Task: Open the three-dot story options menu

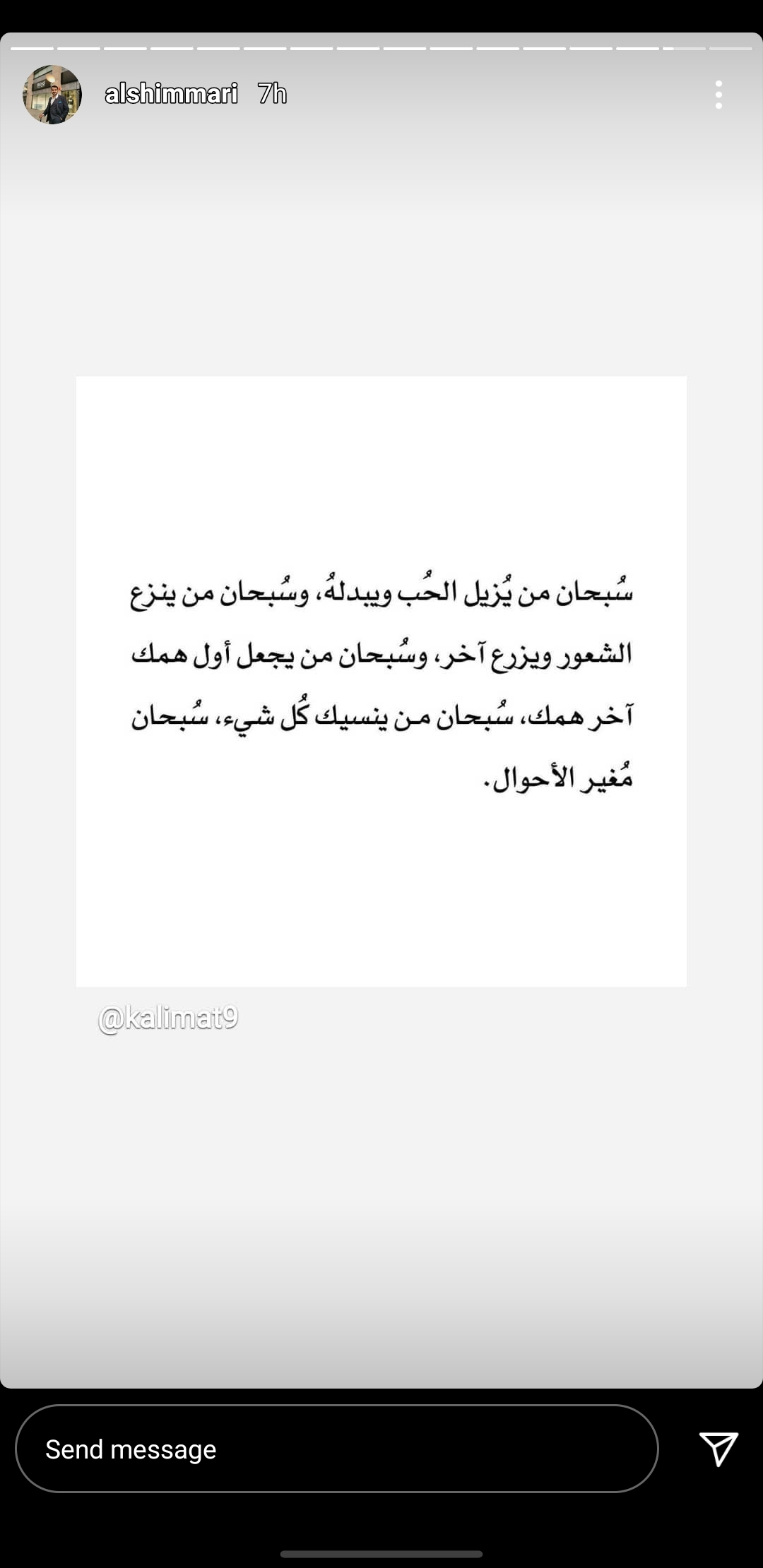Action: (x=718, y=95)
